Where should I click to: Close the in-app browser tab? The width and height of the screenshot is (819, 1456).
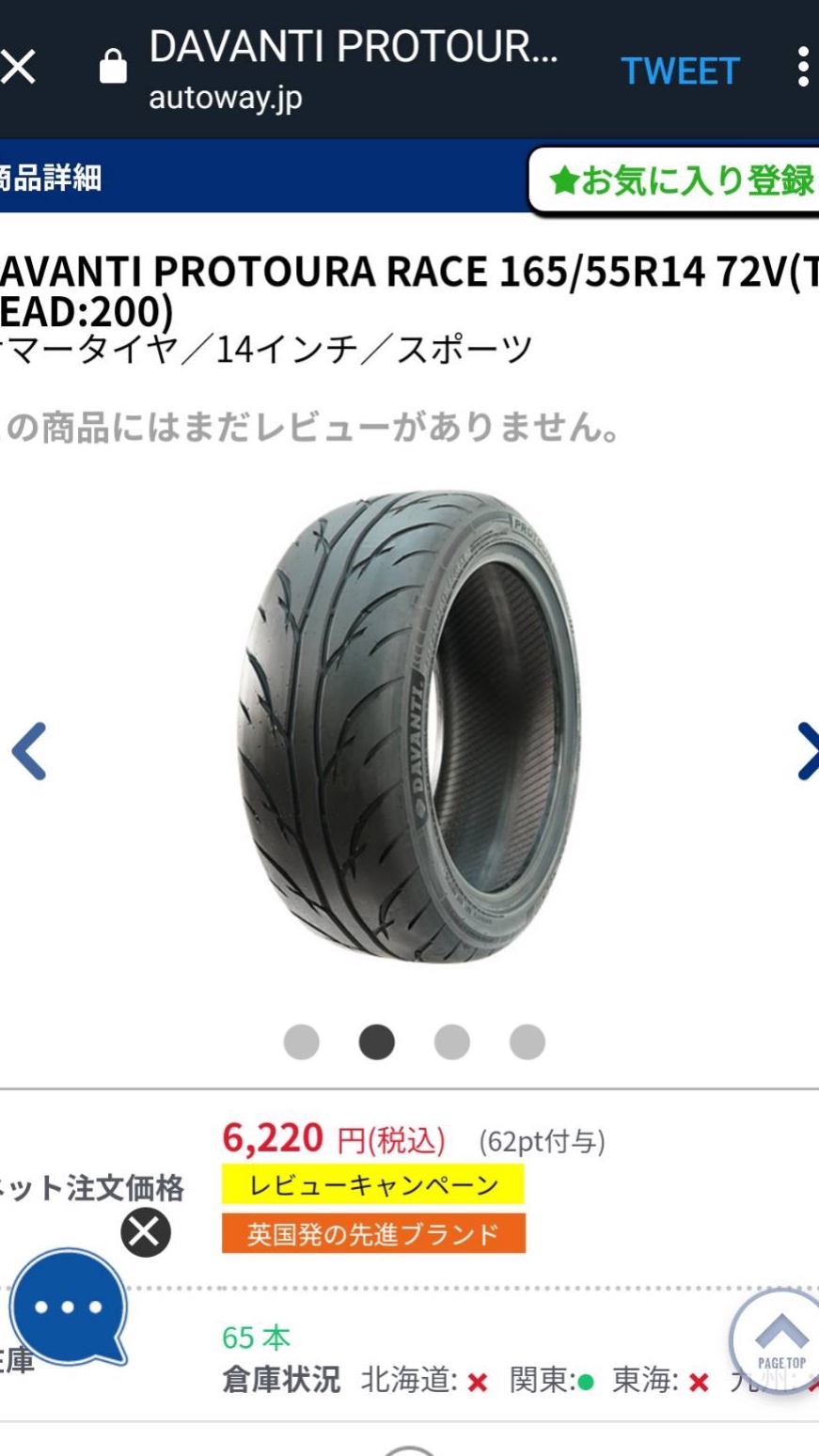click(19, 68)
